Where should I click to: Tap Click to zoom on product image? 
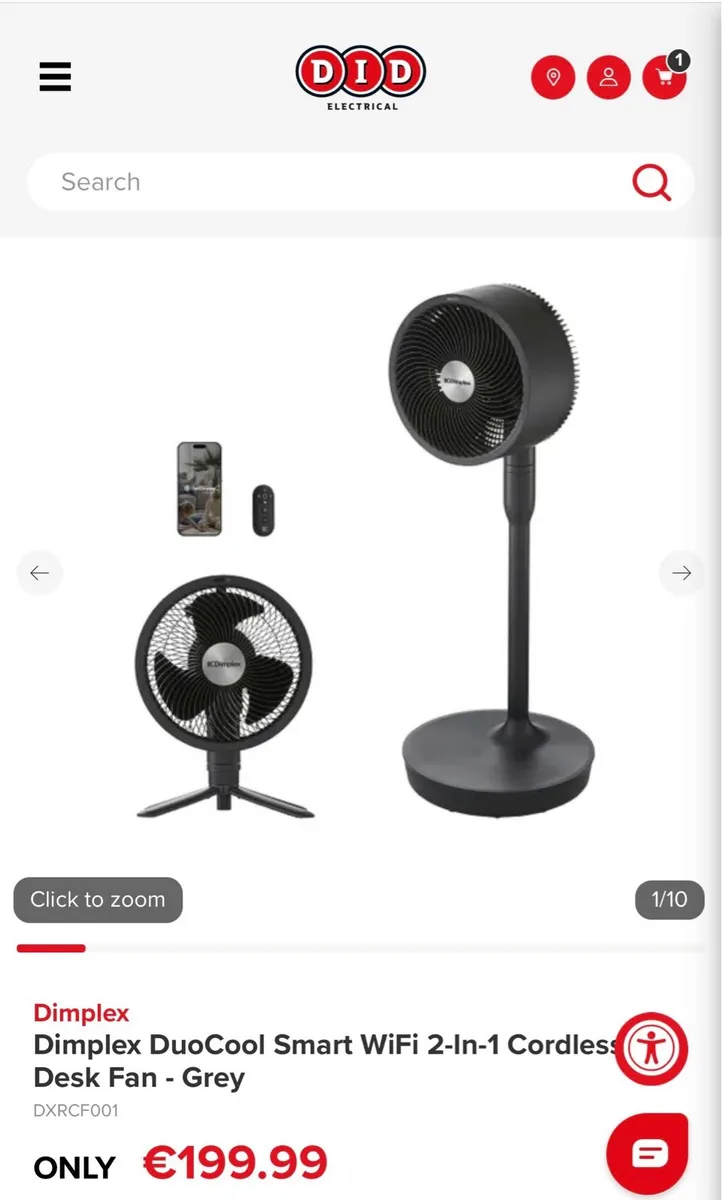pyautogui.click(x=98, y=900)
